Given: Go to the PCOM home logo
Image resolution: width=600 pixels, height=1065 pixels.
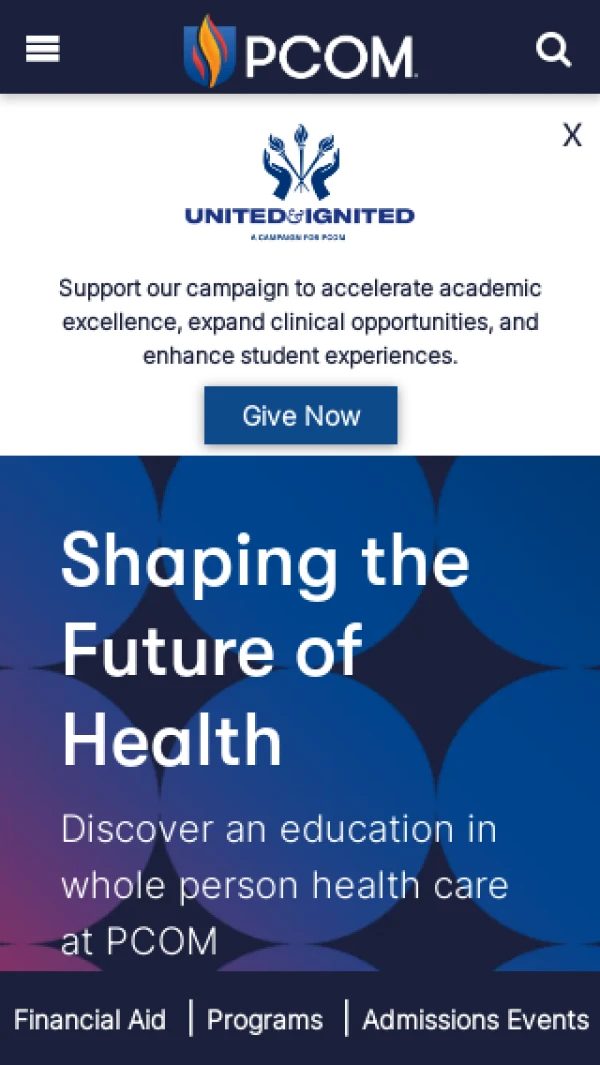Looking at the screenshot, I should (x=300, y=50).
